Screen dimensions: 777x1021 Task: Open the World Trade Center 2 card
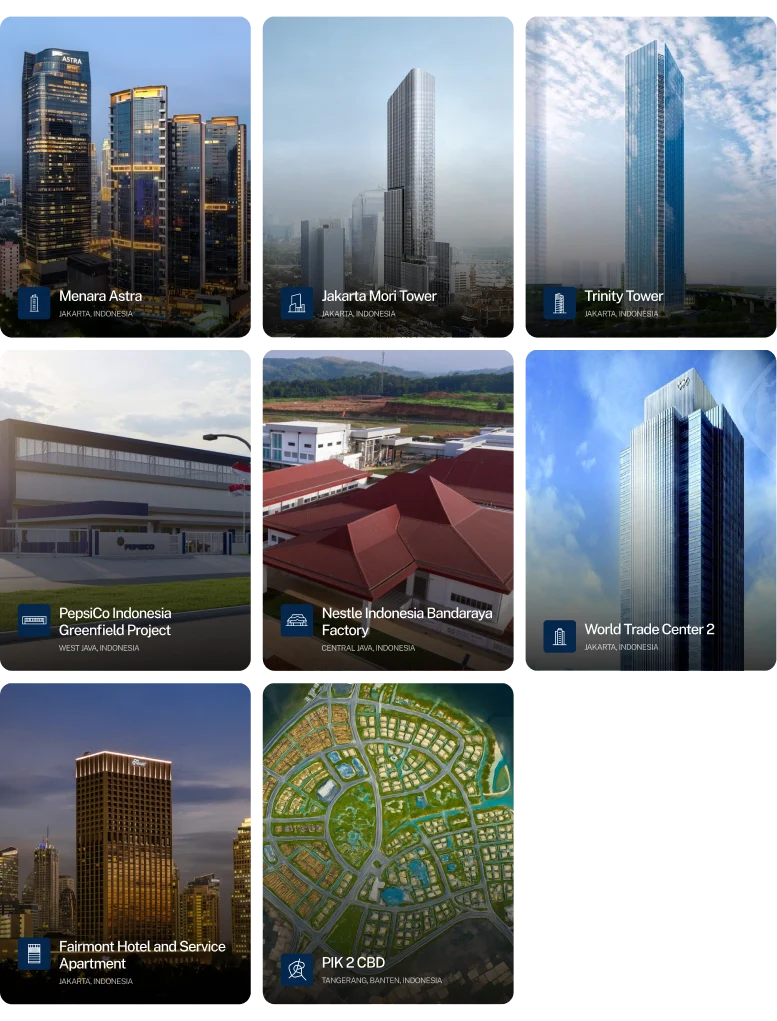tap(650, 508)
